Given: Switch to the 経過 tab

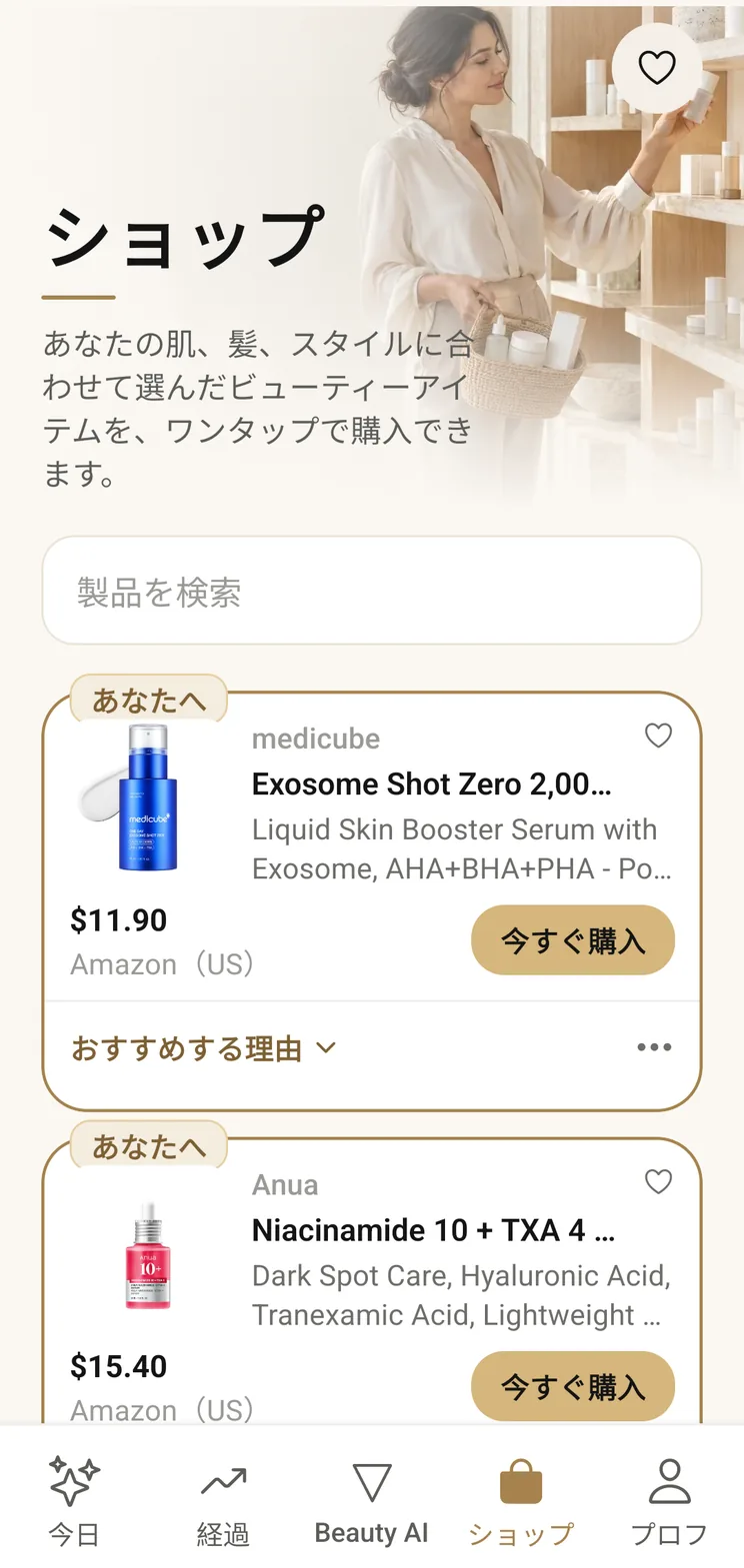Looking at the screenshot, I should click(223, 1501).
